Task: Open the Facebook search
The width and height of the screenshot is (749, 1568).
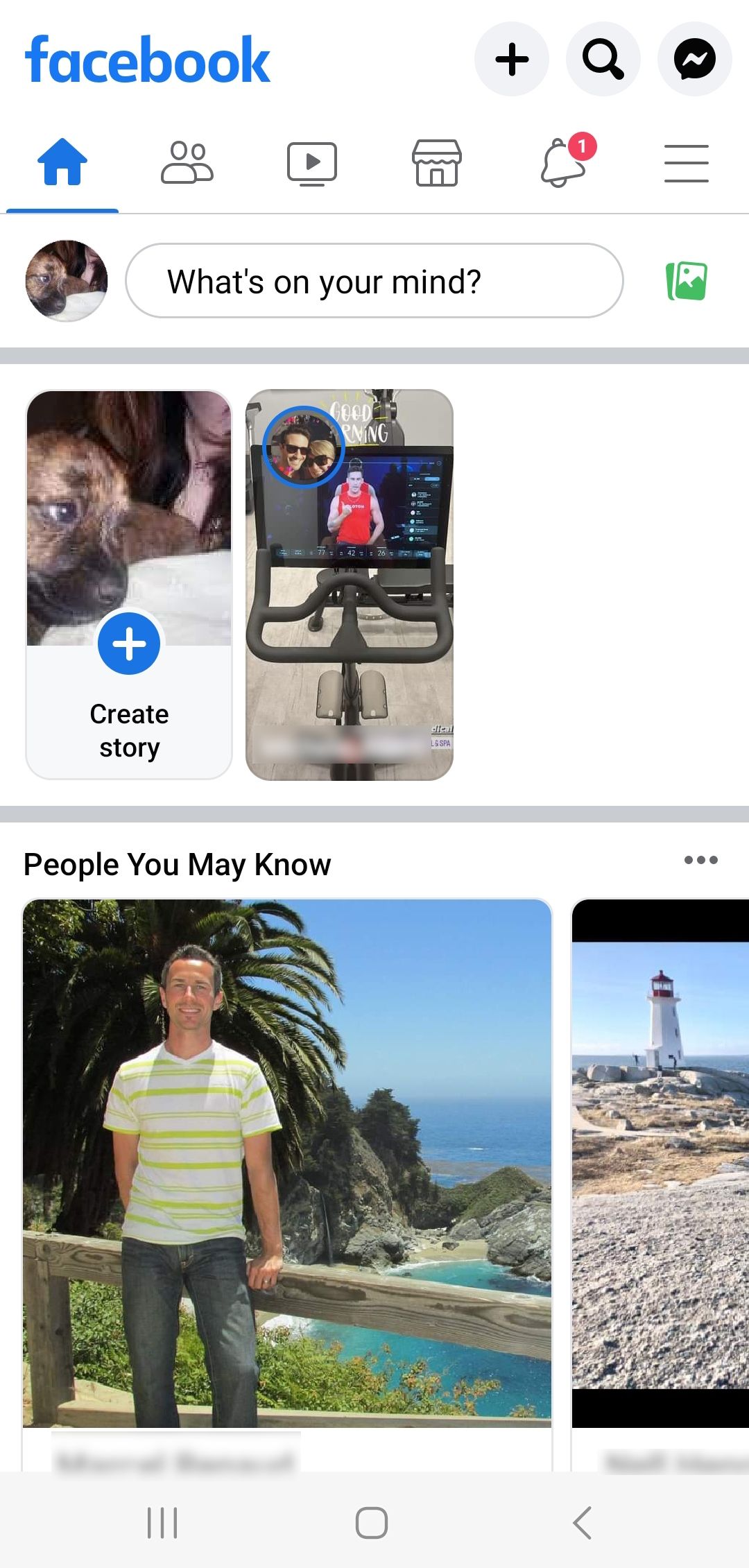Action: coord(603,60)
